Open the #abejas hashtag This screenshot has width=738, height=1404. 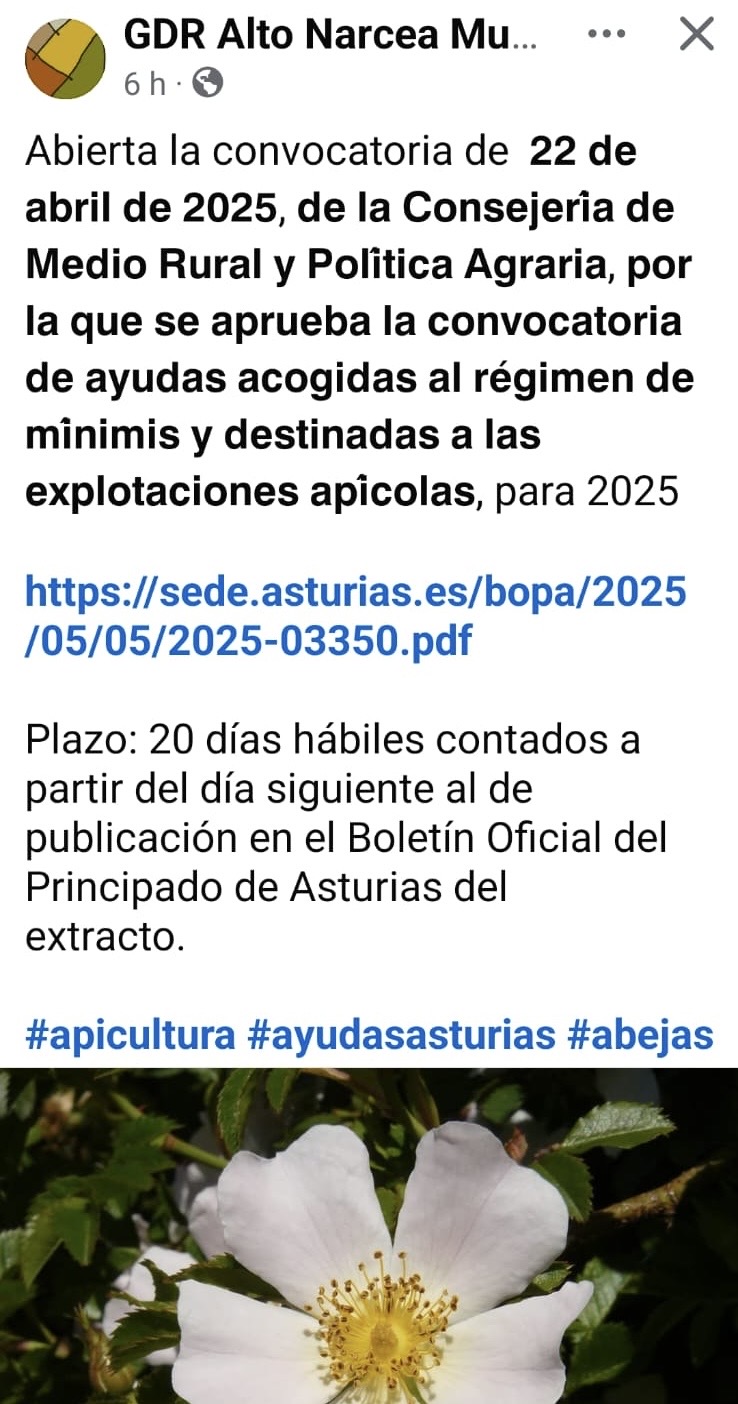click(640, 1035)
